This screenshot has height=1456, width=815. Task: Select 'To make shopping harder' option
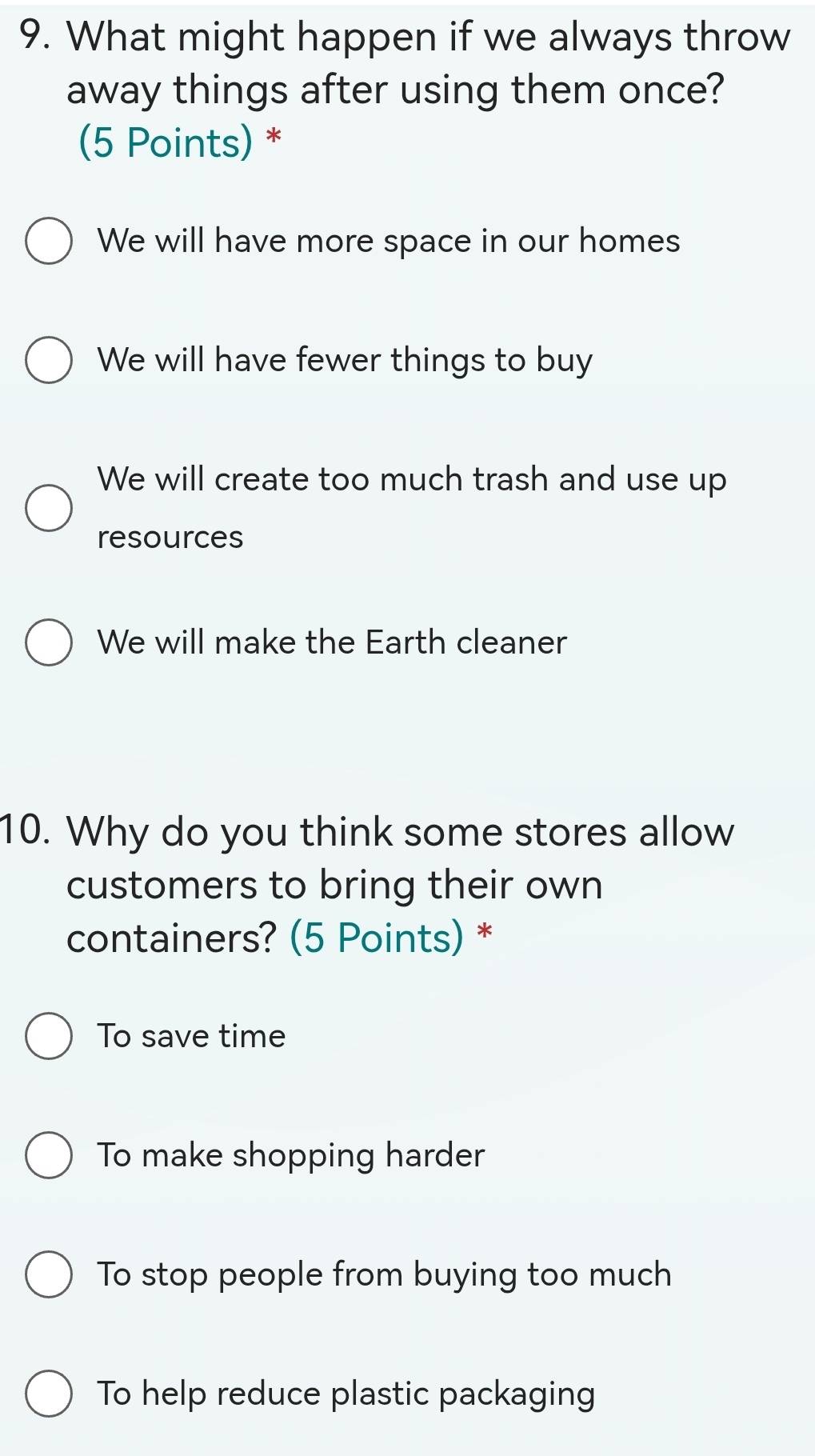pyautogui.click(x=49, y=1156)
